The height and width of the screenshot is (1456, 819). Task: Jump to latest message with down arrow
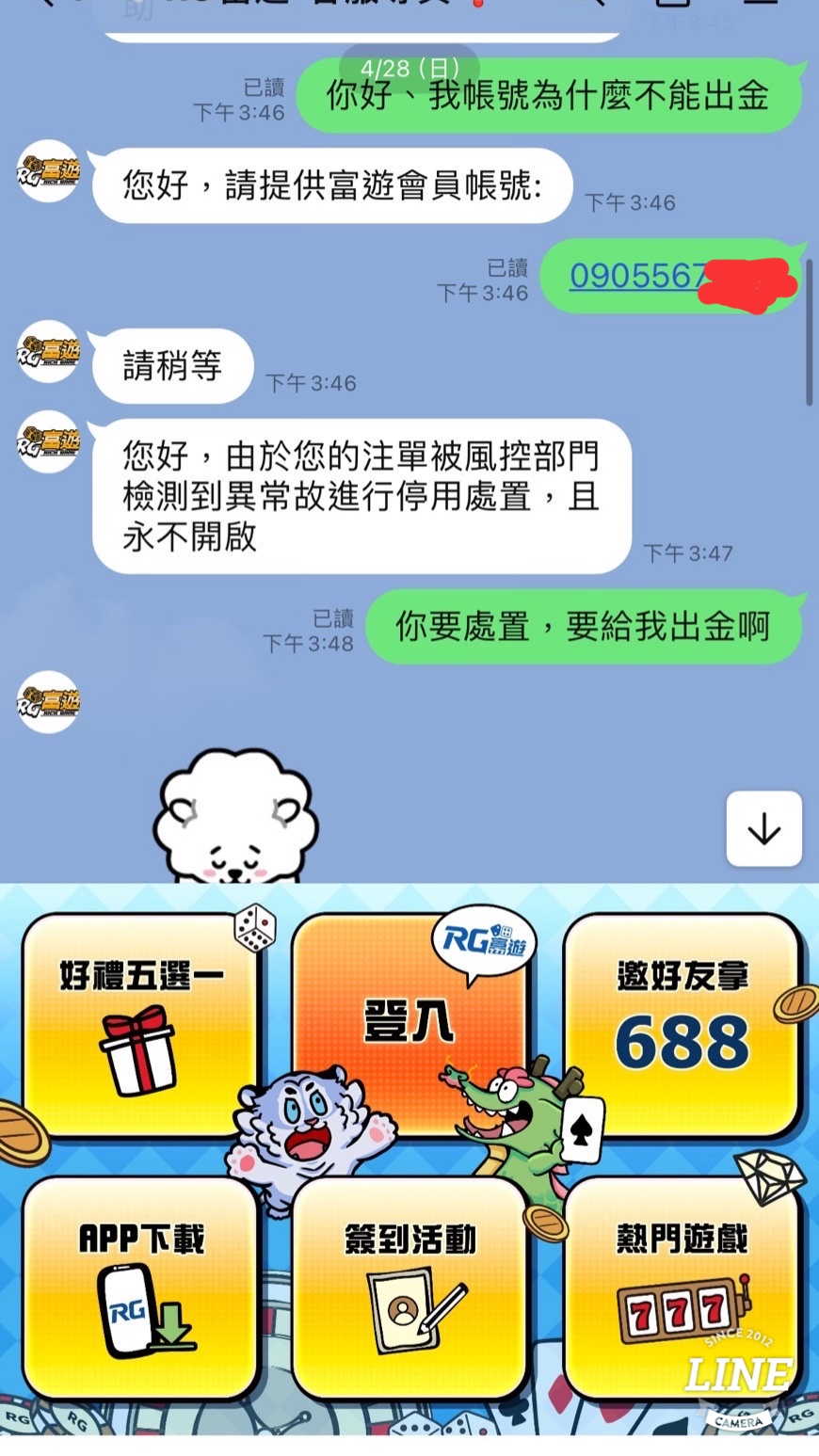pos(763,829)
